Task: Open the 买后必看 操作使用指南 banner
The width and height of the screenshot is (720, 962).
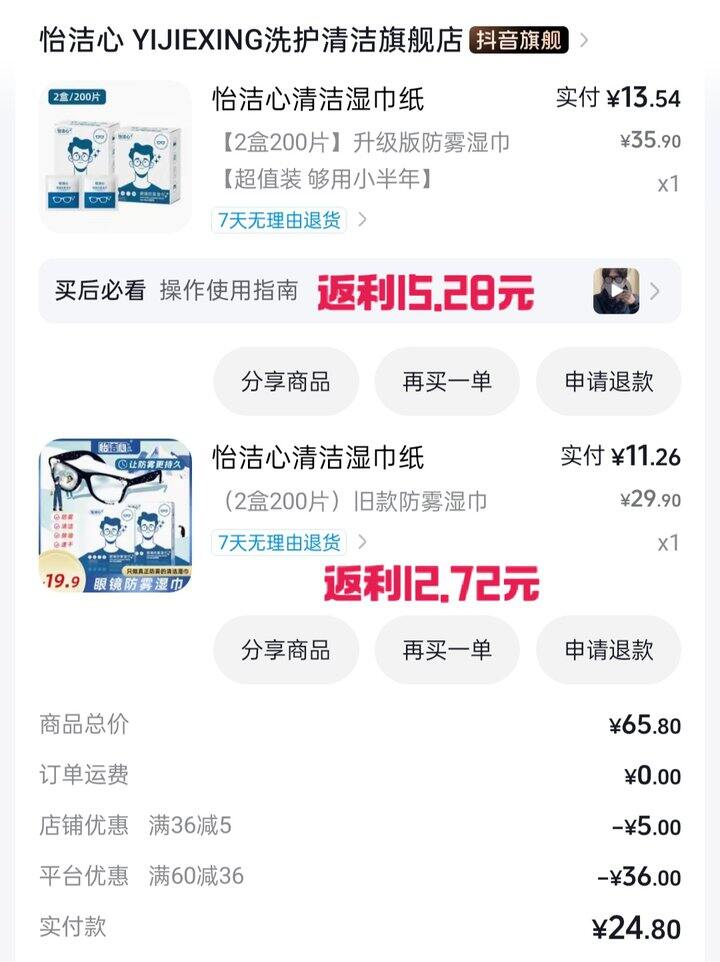Action: click(x=360, y=291)
